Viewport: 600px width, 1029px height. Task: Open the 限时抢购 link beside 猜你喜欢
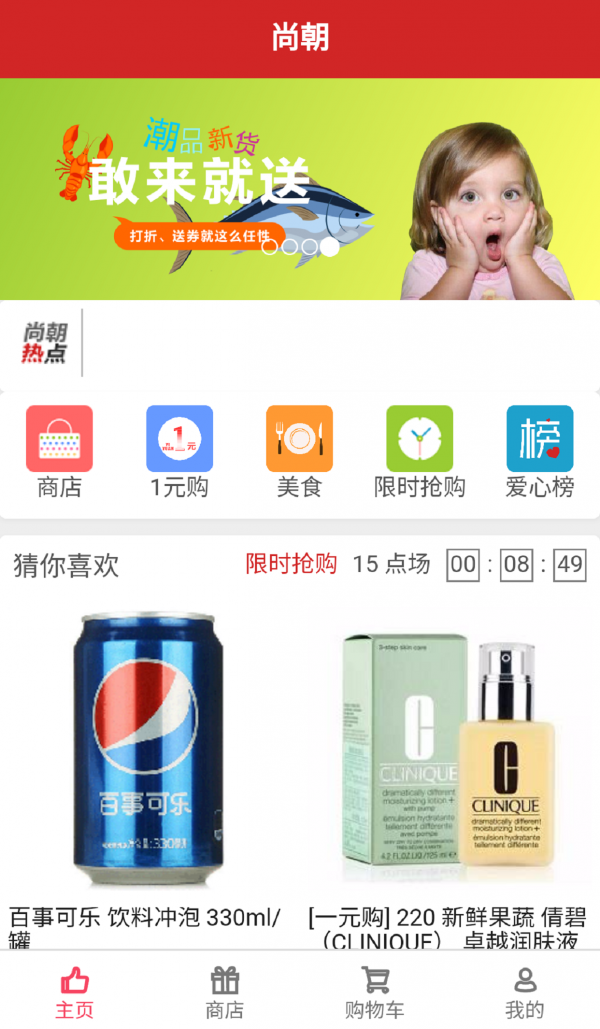point(291,564)
